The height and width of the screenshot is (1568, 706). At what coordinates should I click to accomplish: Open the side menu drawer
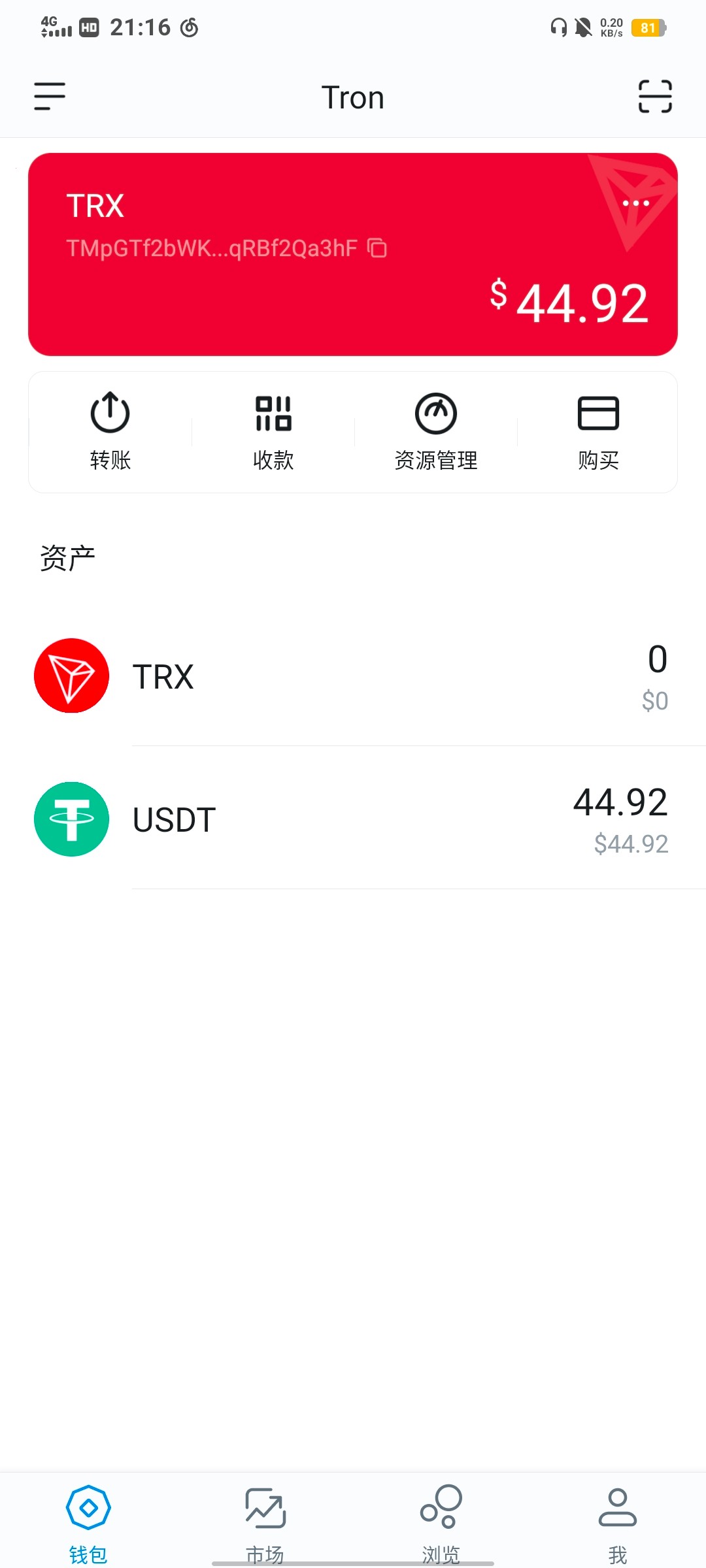tap(50, 97)
